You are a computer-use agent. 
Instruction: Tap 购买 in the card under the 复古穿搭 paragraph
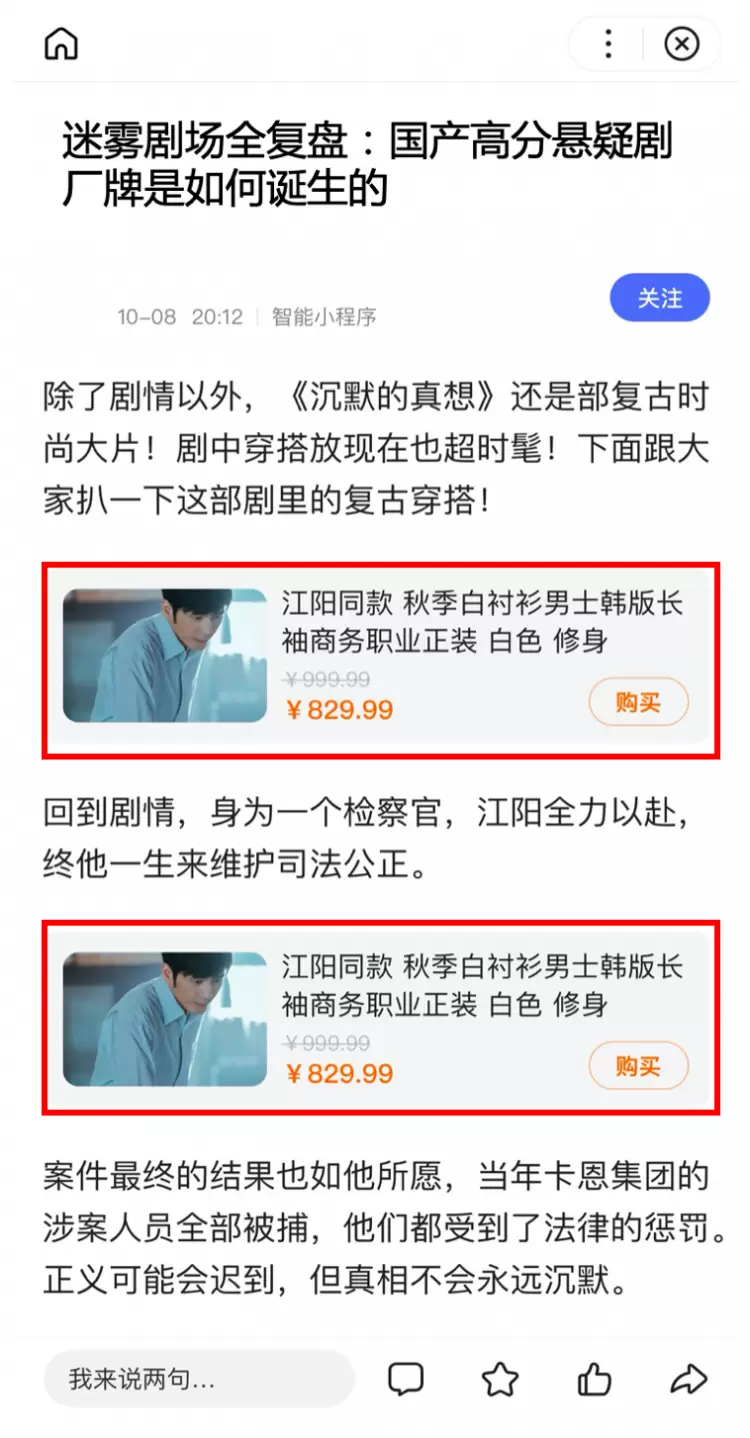click(638, 702)
